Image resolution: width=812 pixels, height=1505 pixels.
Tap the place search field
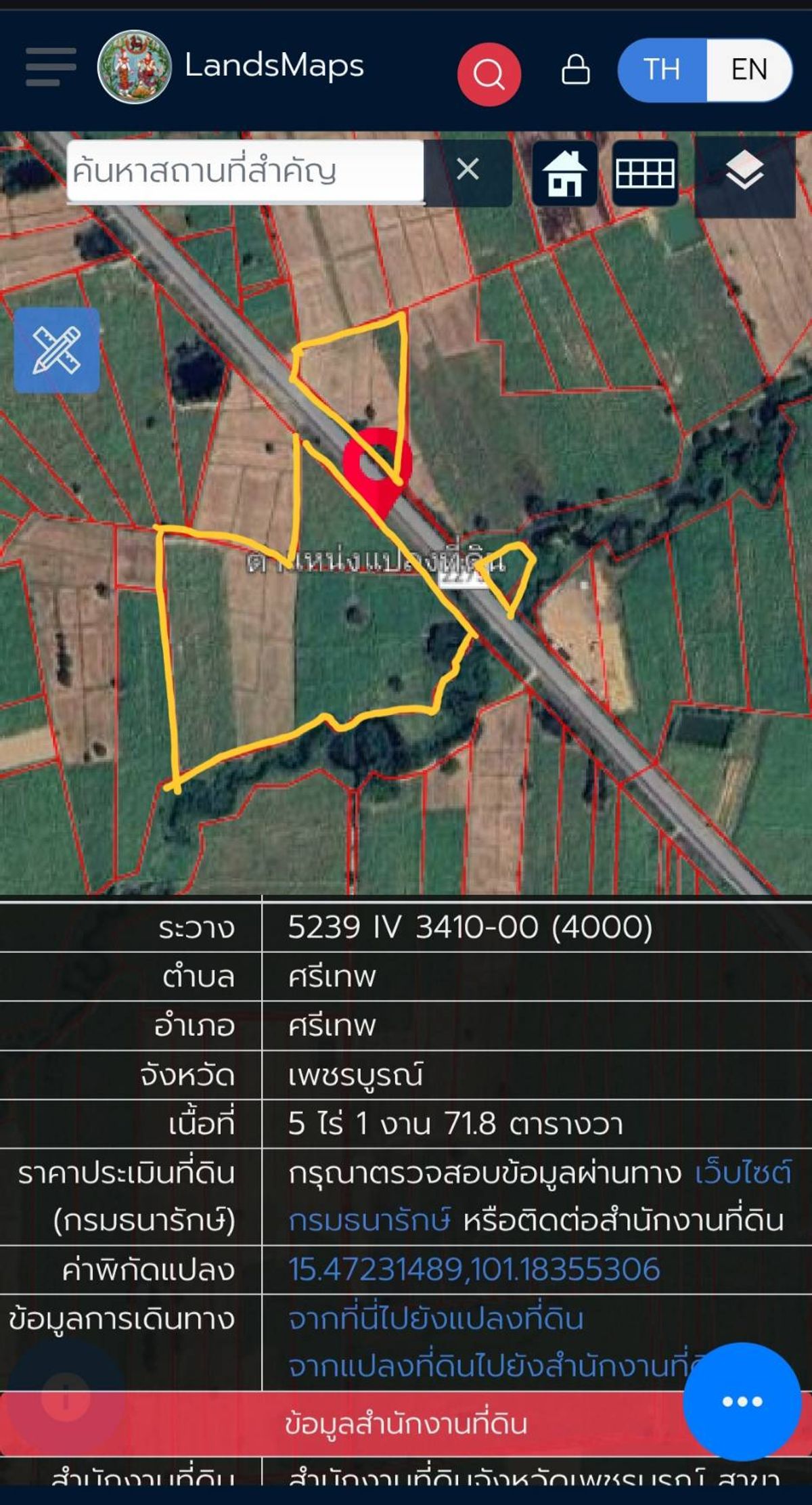pyautogui.click(x=245, y=171)
